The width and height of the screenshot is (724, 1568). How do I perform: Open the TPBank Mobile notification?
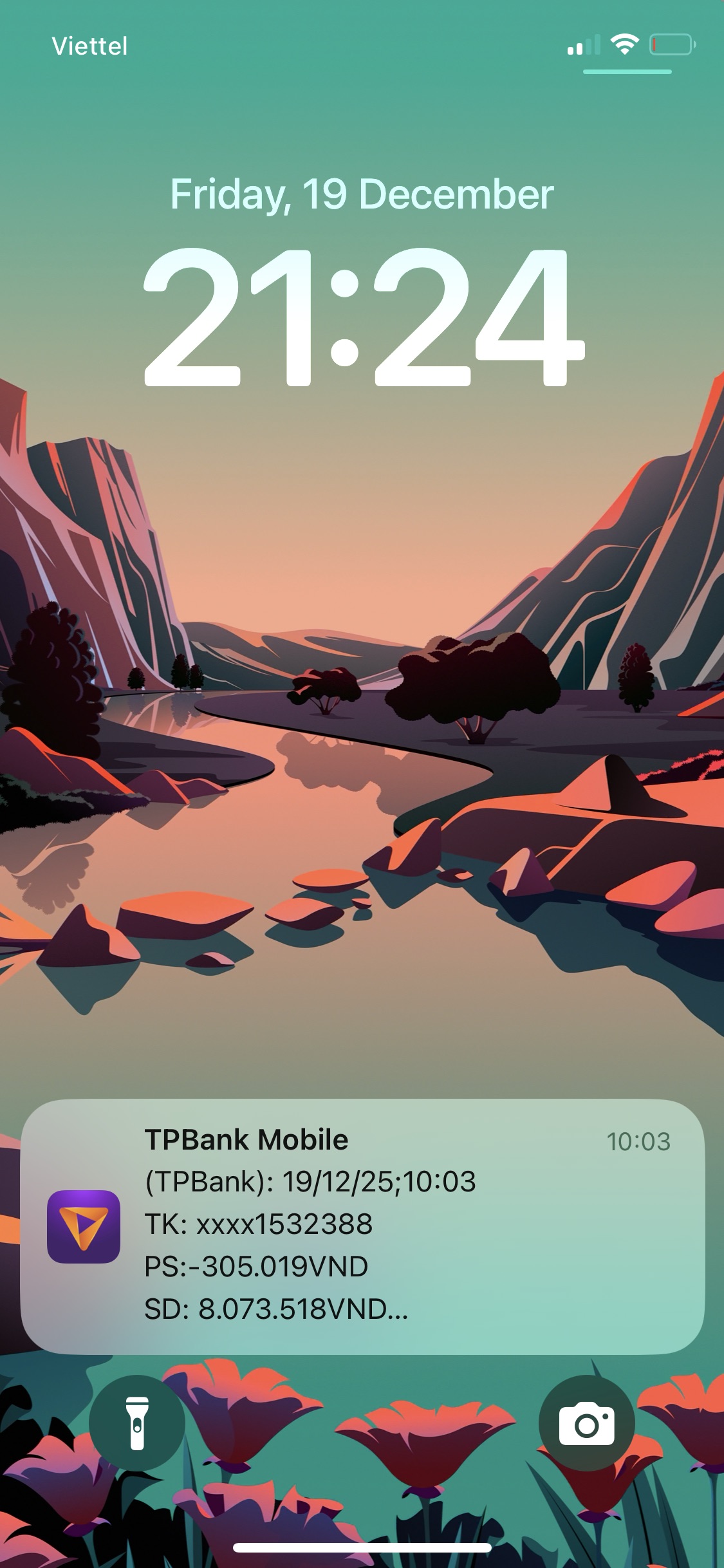click(362, 1226)
